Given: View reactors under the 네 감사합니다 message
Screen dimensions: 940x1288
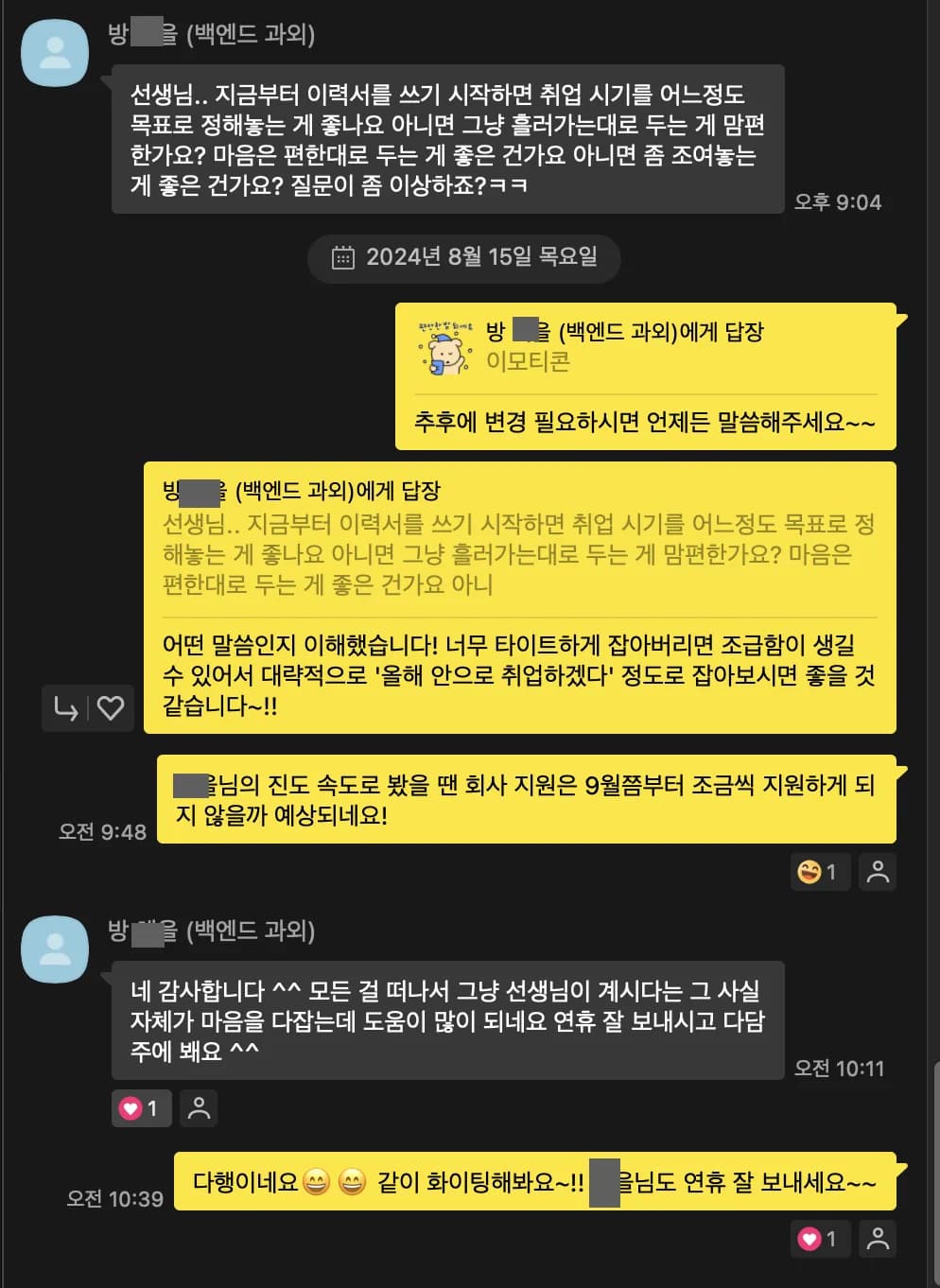Looking at the screenshot, I should click(199, 1108).
